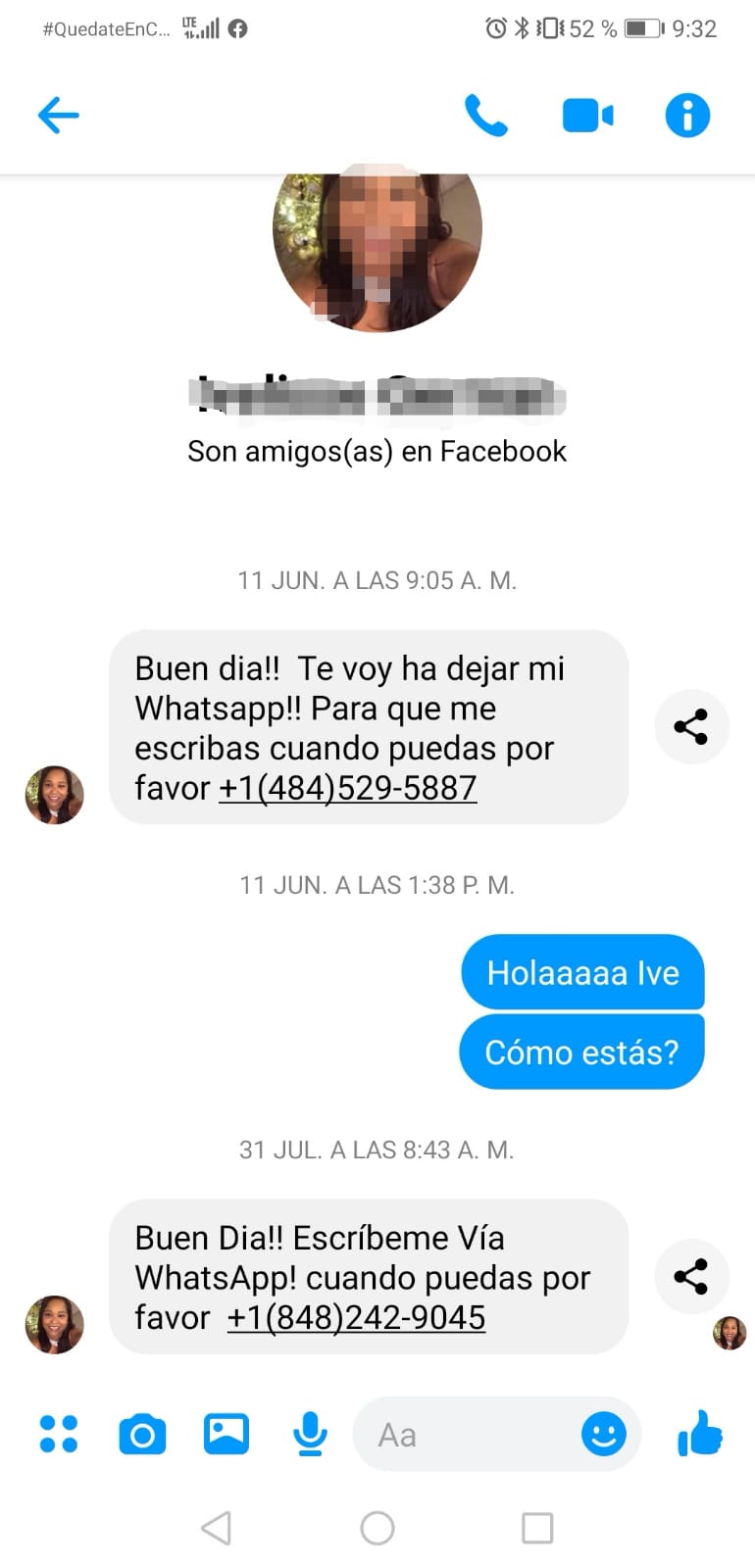The width and height of the screenshot is (755, 1568).
Task: Open conversation info details
Action: coord(687,116)
